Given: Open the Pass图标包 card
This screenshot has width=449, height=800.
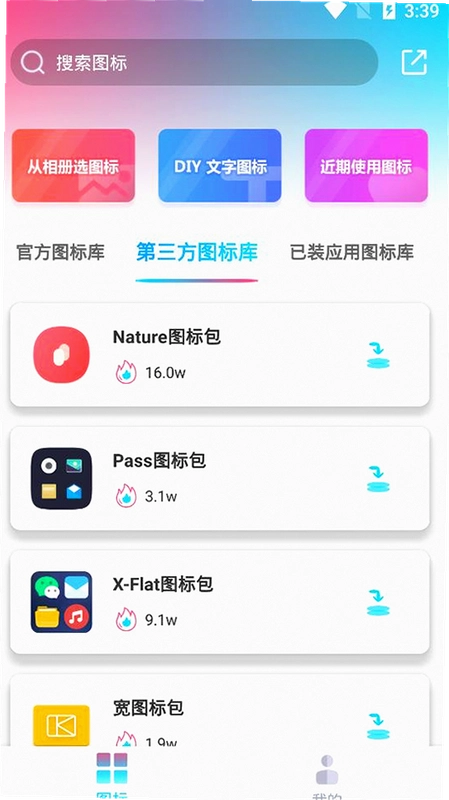Looking at the screenshot, I should (220, 478).
